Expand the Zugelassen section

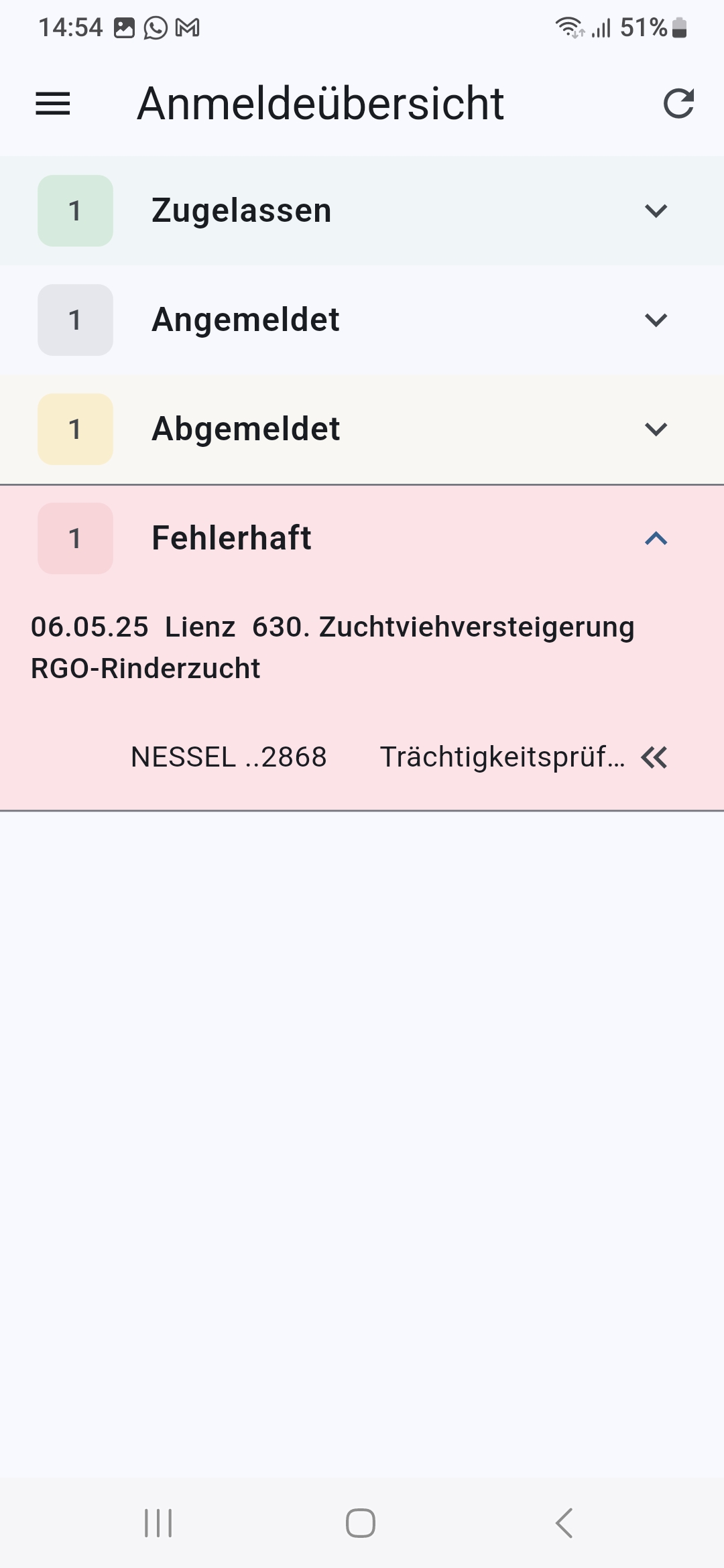click(362, 210)
